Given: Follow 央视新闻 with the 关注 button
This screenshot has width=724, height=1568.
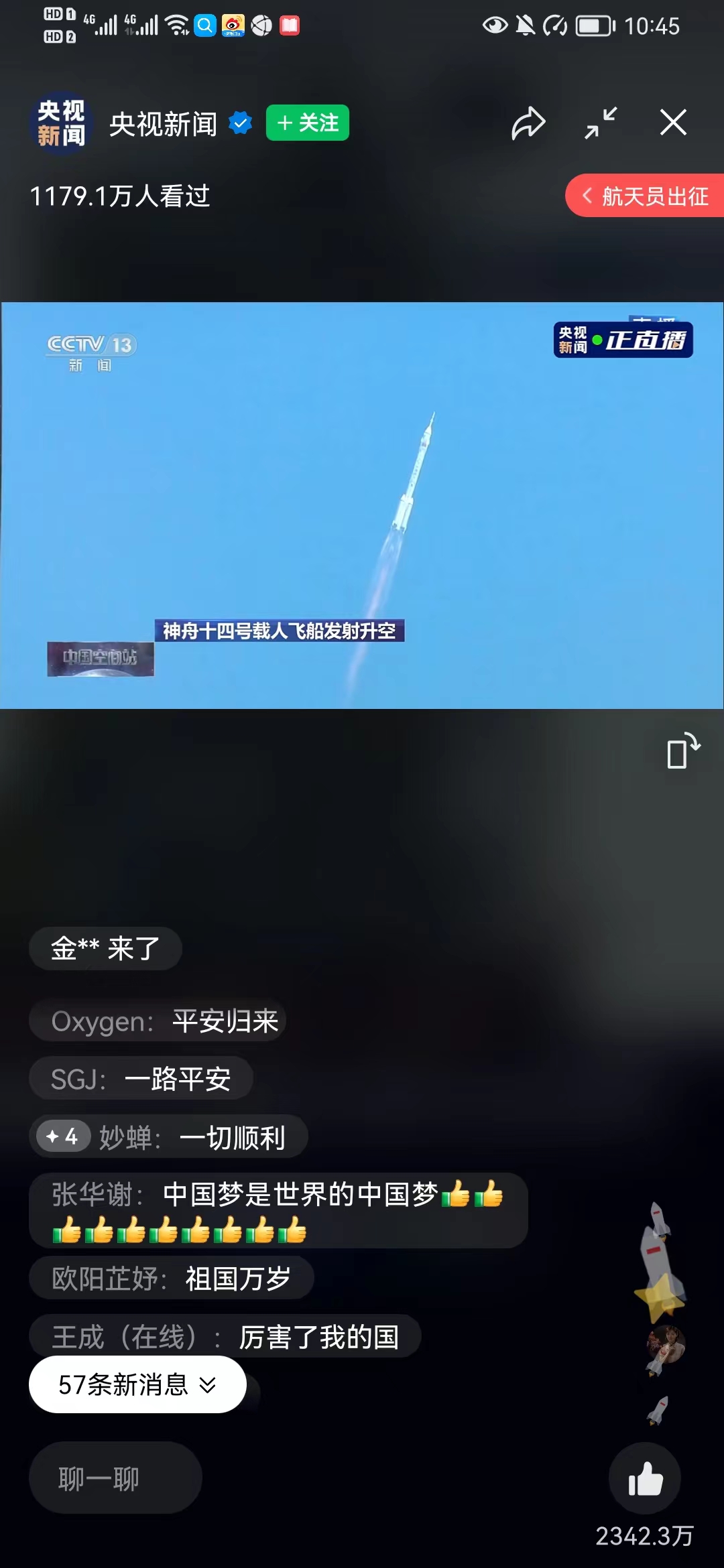Looking at the screenshot, I should tap(308, 123).
